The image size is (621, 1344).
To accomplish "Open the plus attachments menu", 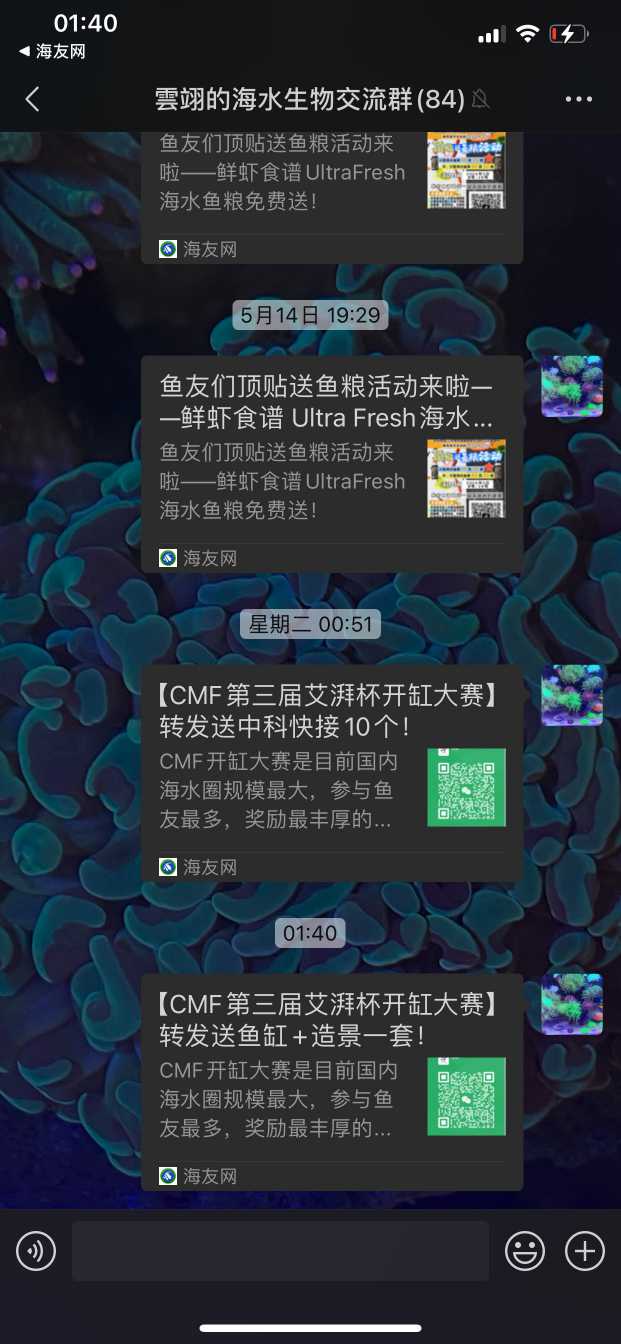I will click(585, 1251).
